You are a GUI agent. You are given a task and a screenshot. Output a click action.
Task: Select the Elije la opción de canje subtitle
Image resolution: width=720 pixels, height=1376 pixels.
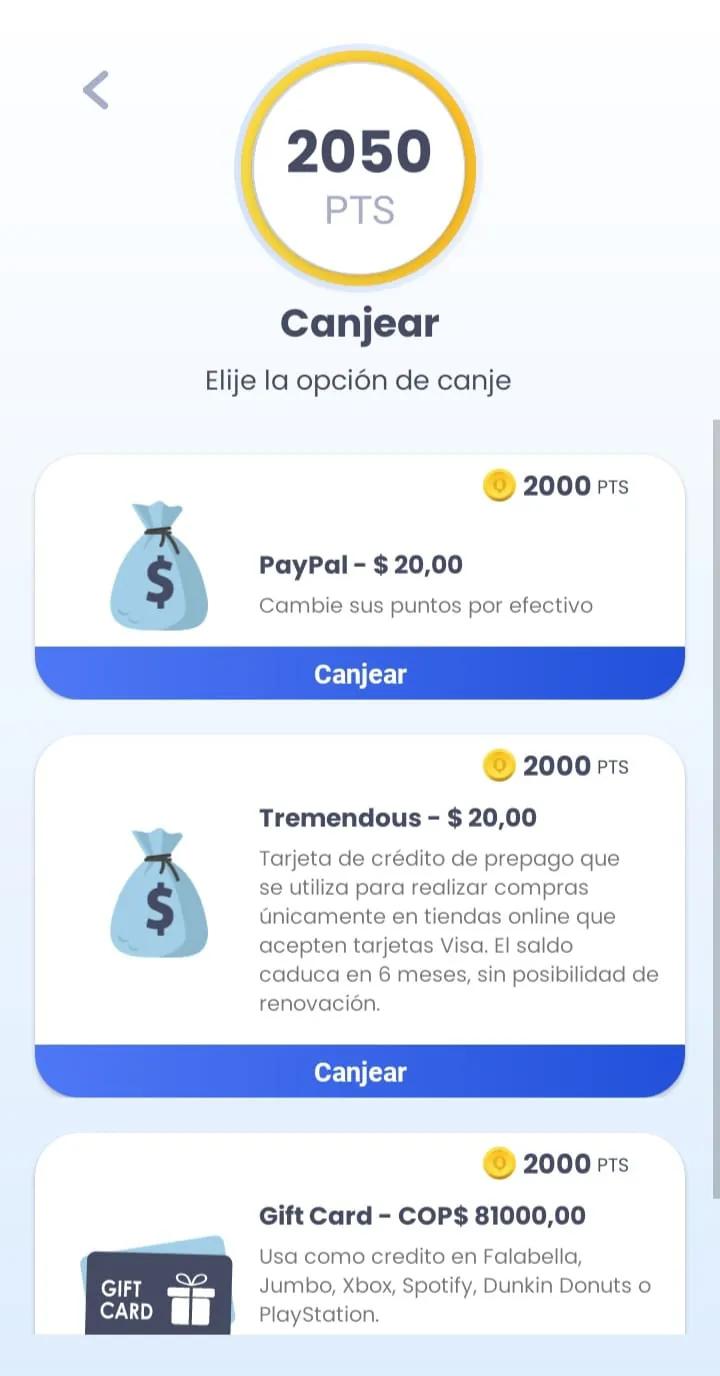(359, 380)
